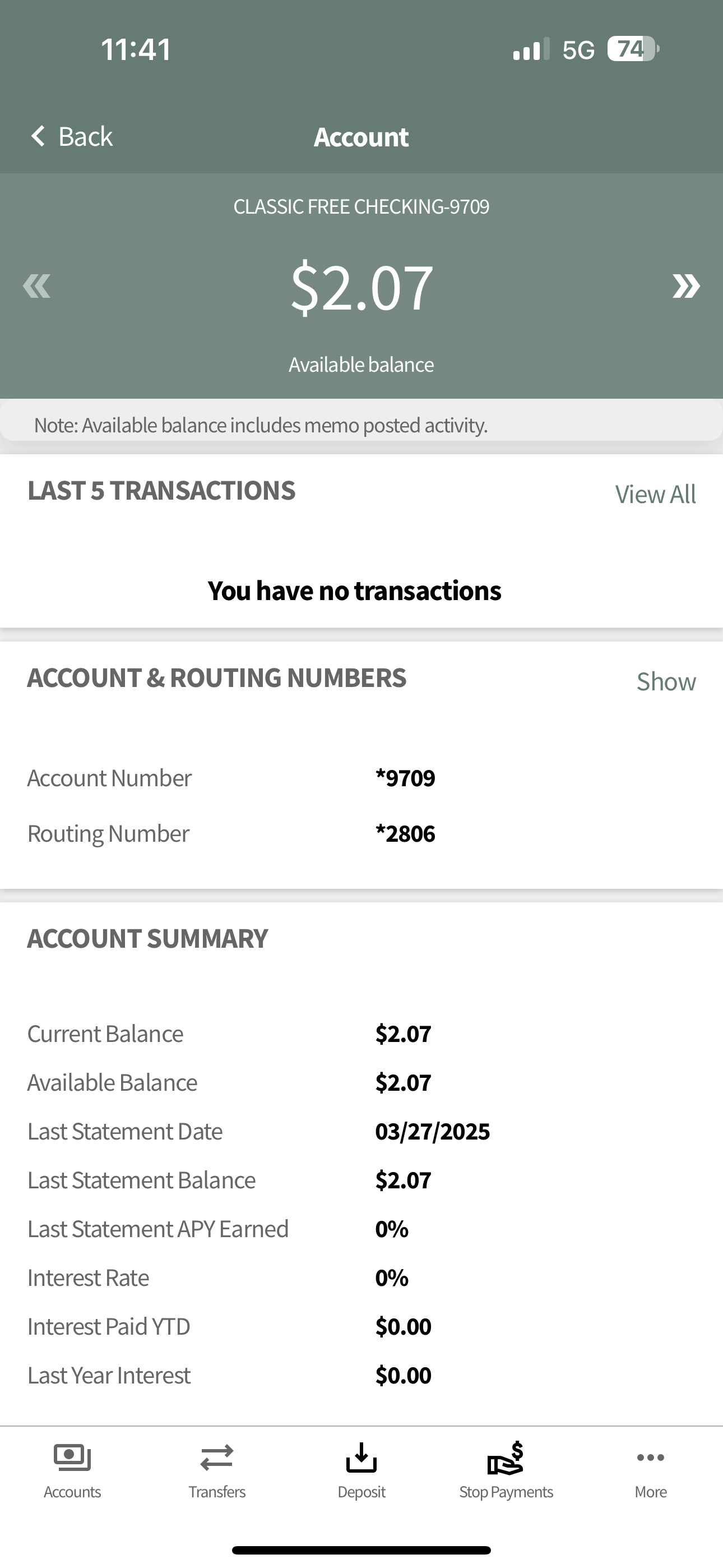Tap the clock in the status bar
Screen dimensions: 723x1568
135,49
